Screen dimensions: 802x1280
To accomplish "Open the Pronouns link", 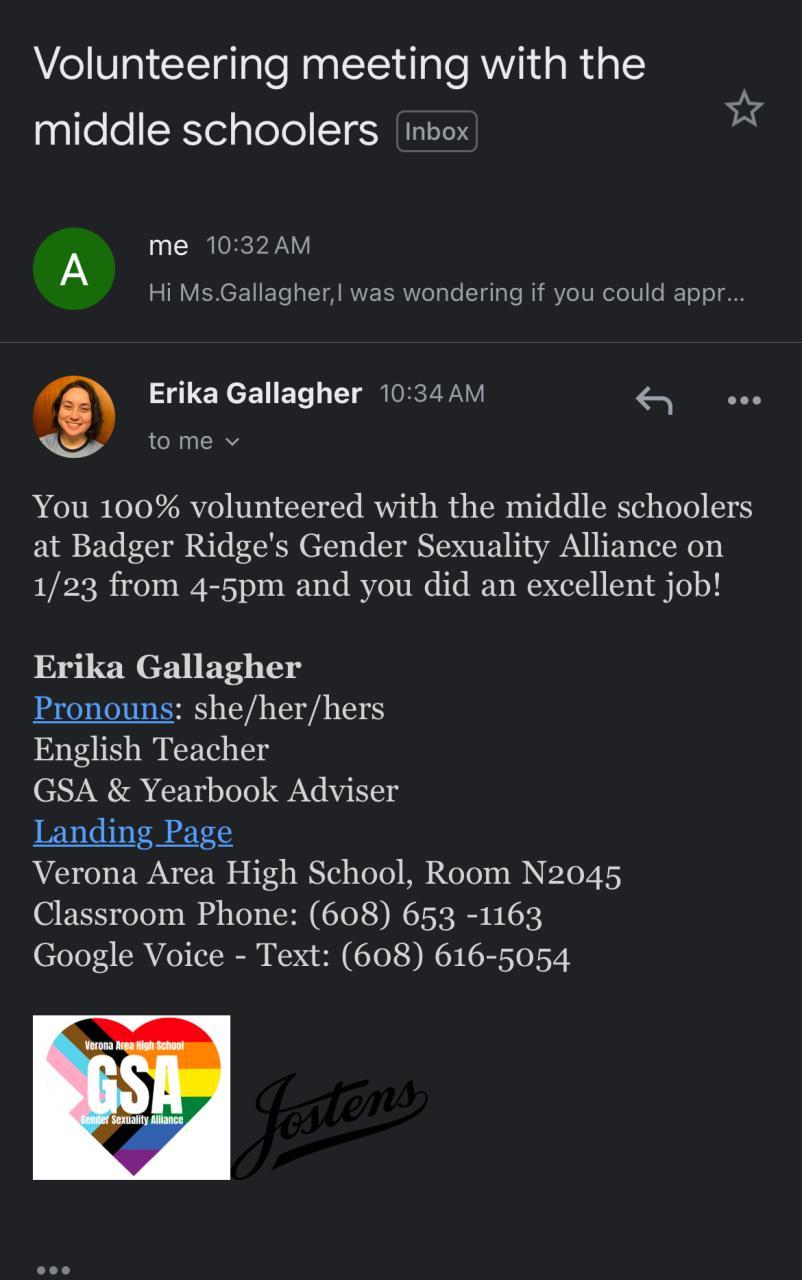I will coord(103,708).
